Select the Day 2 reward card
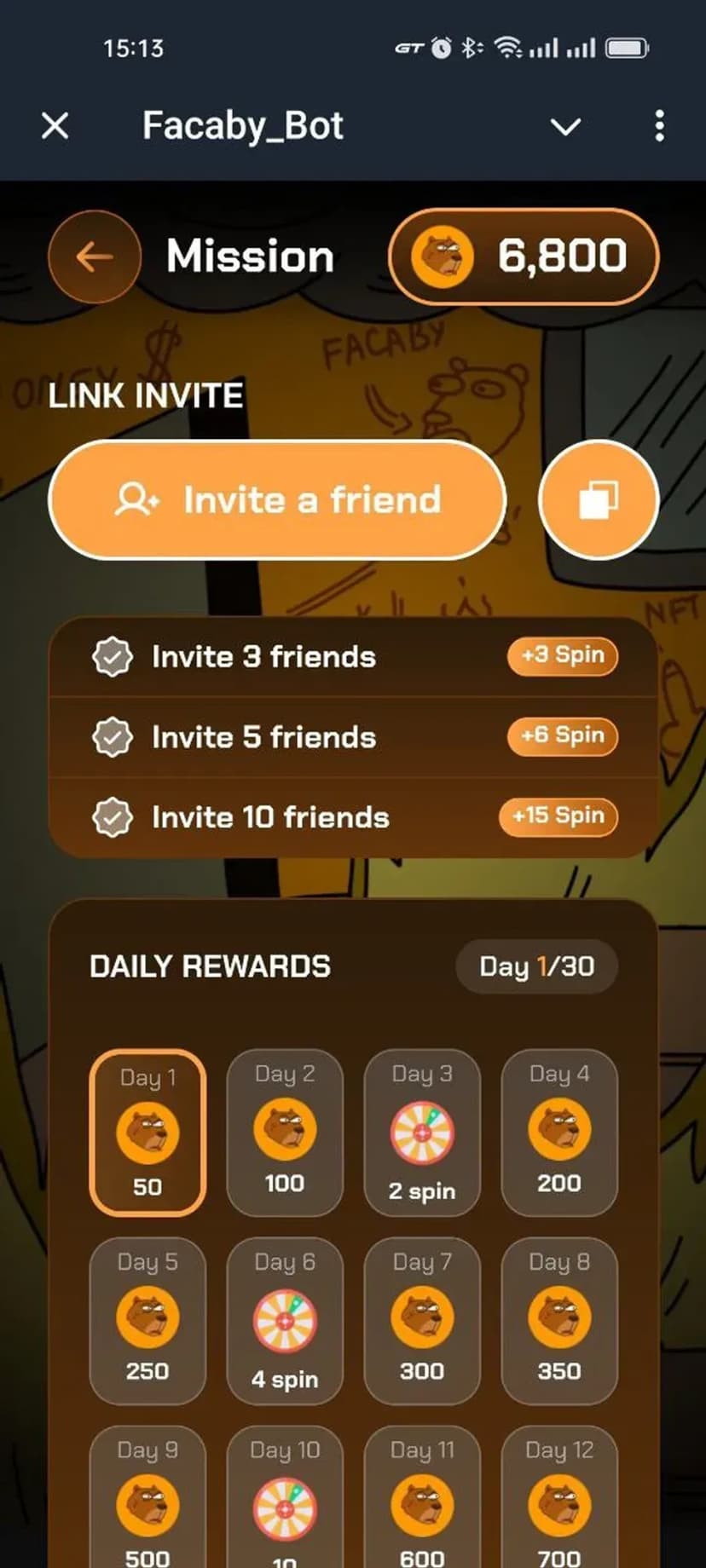Screen dimensions: 706x1568 [285, 1133]
